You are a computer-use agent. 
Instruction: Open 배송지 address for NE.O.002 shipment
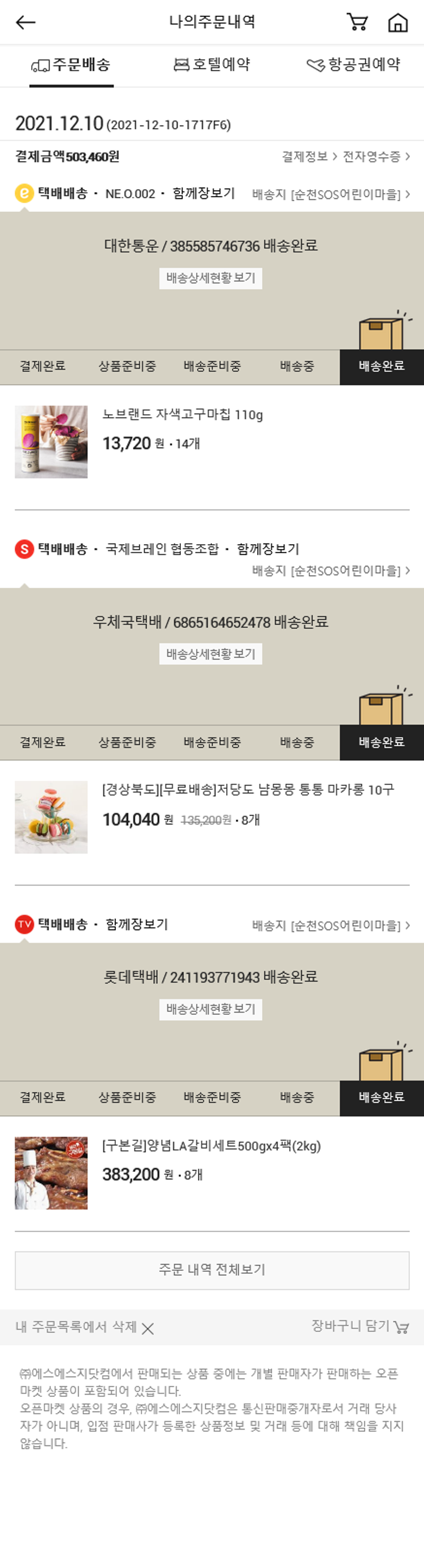(x=331, y=195)
